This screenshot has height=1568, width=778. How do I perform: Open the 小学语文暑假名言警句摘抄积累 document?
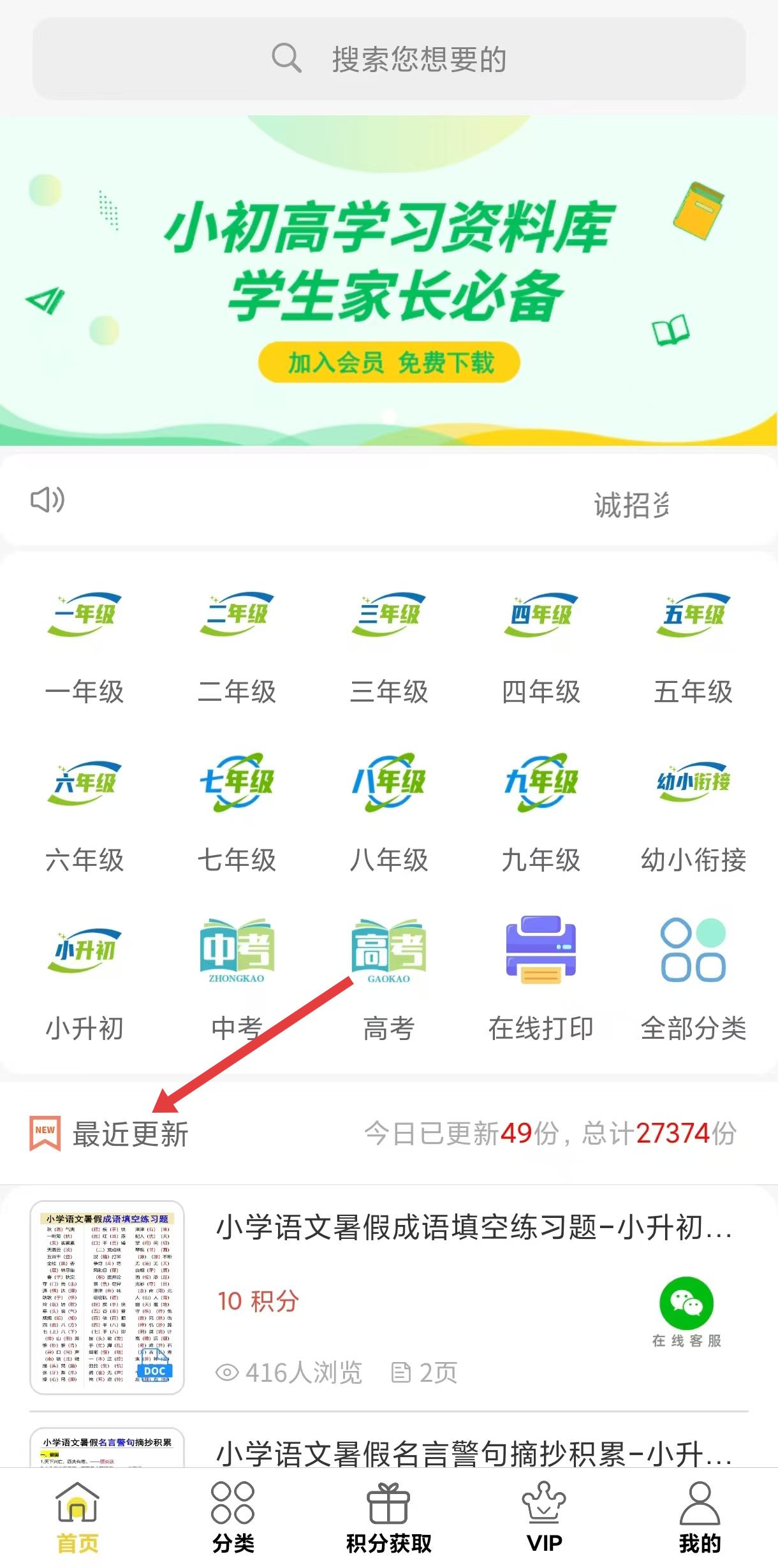(x=473, y=1454)
